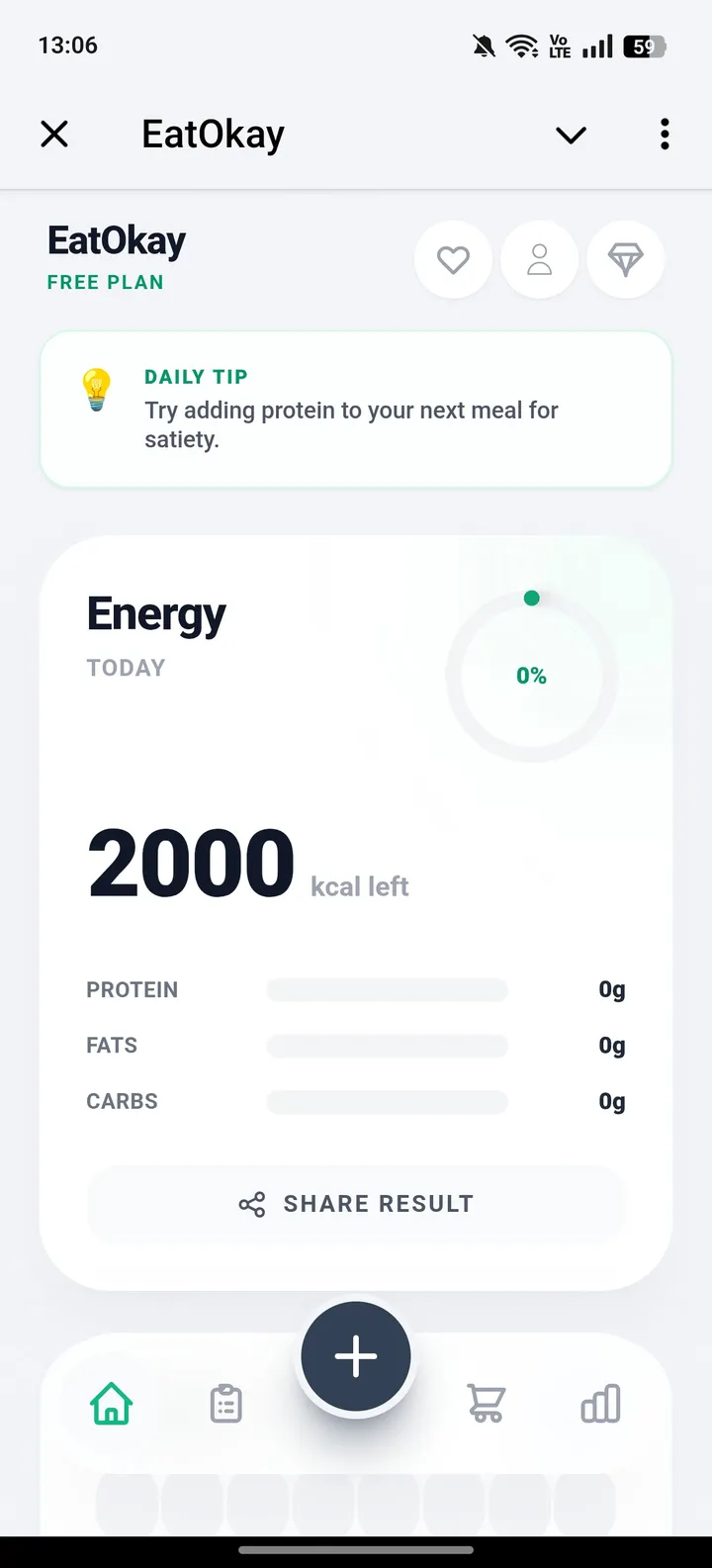The image size is (712, 1568).
Task: Tap the PROTEIN progress bar
Action: coord(387,989)
